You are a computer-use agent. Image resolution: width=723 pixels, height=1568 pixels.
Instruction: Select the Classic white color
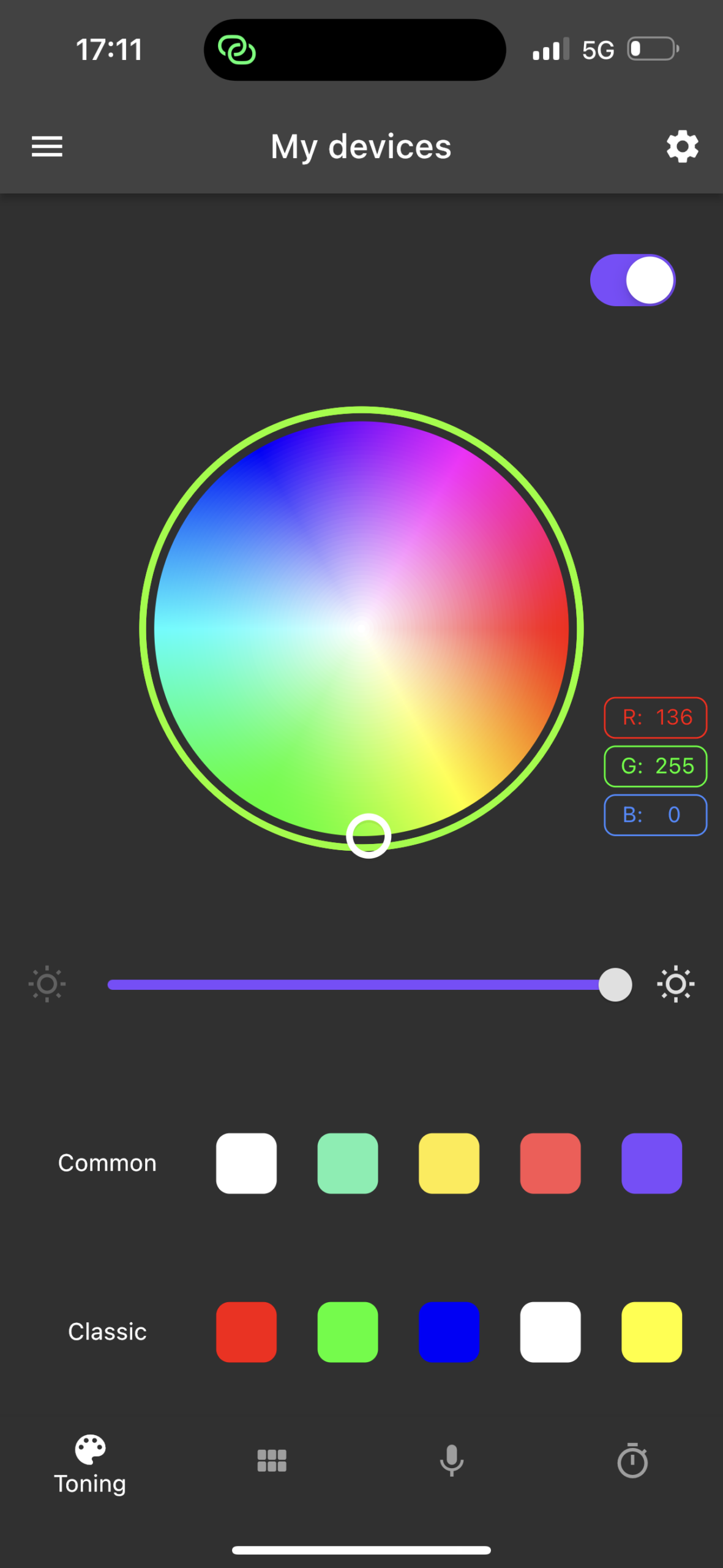tap(550, 1332)
